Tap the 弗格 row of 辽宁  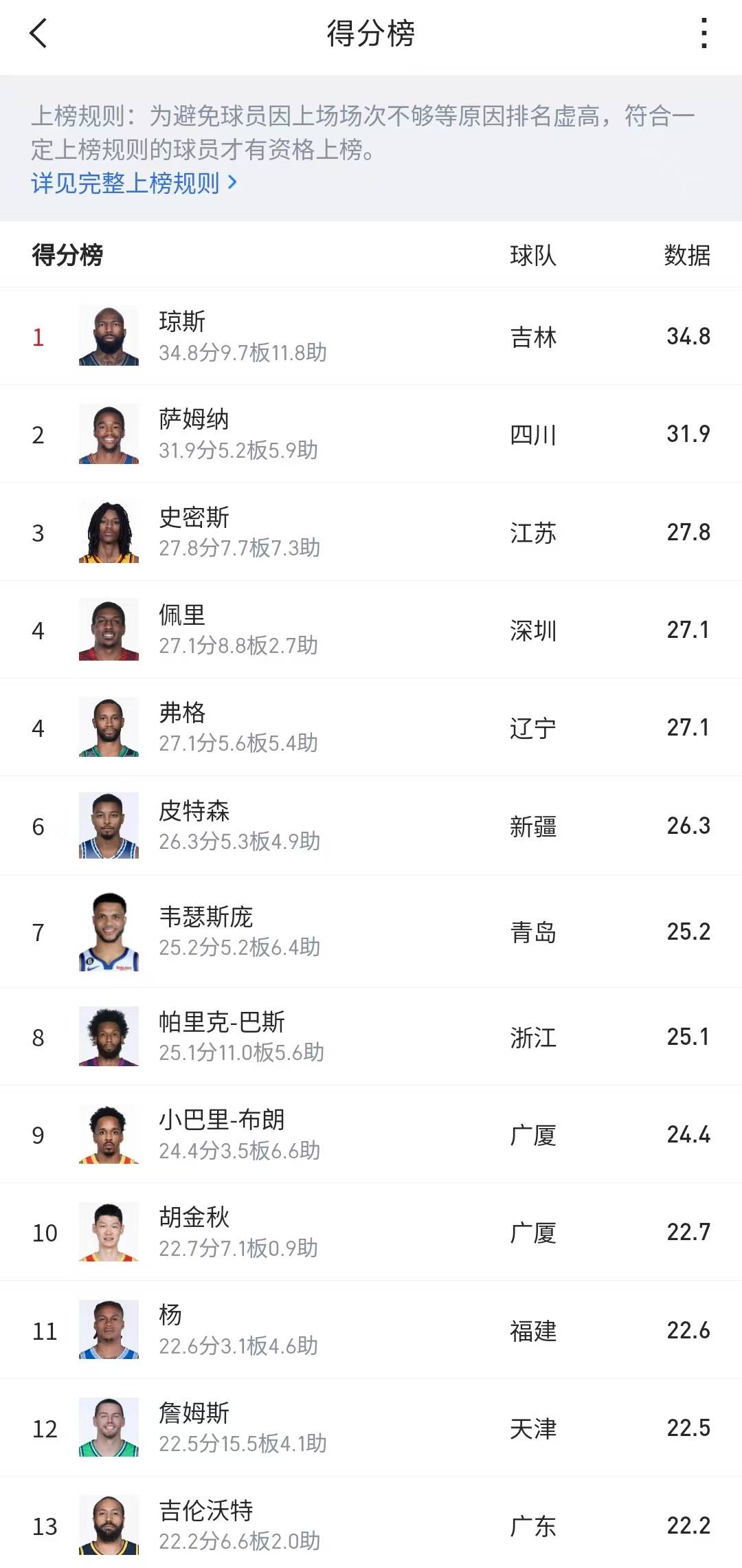click(371, 727)
